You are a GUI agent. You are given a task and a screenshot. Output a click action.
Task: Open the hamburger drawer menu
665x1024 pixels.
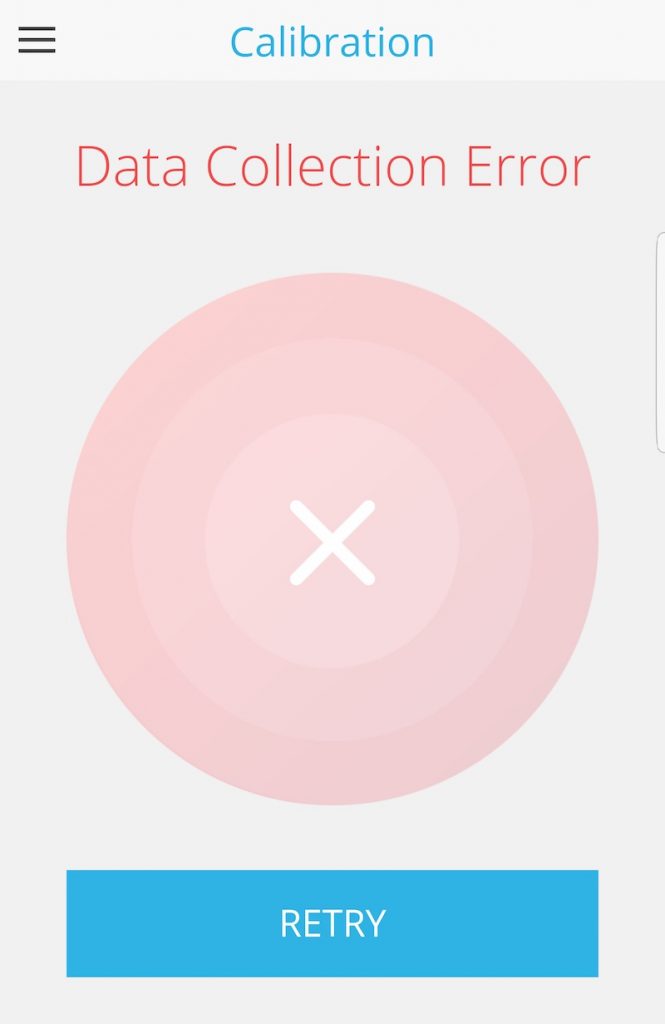37,40
